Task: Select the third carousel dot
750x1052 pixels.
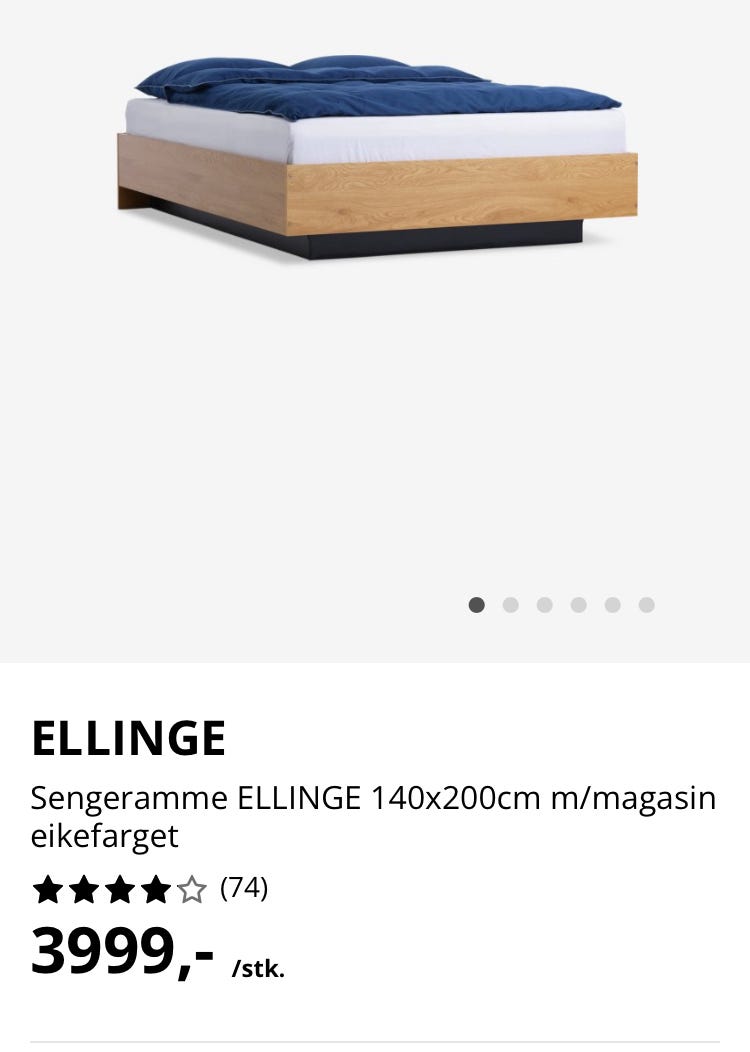Action: tap(545, 605)
